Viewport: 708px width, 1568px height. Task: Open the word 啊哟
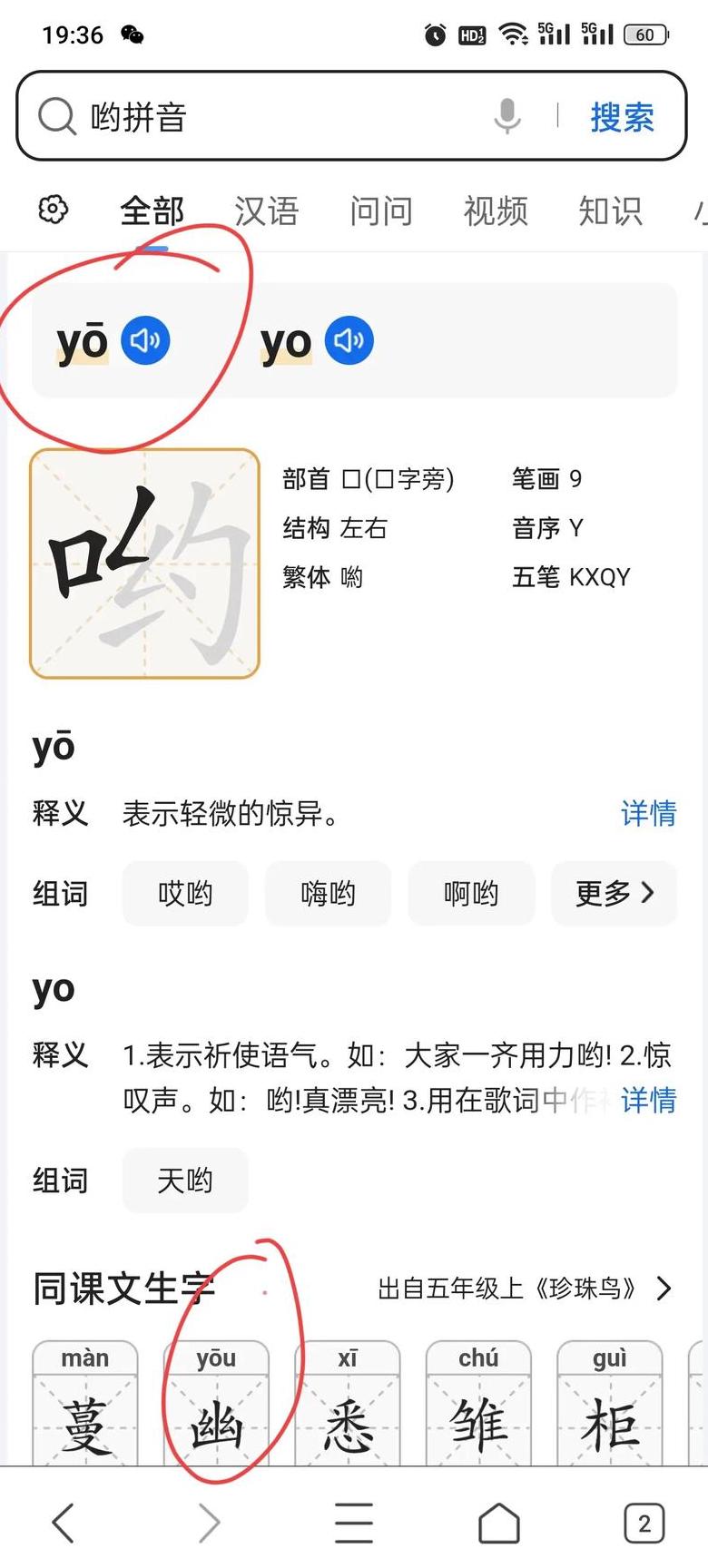pos(471,894)
